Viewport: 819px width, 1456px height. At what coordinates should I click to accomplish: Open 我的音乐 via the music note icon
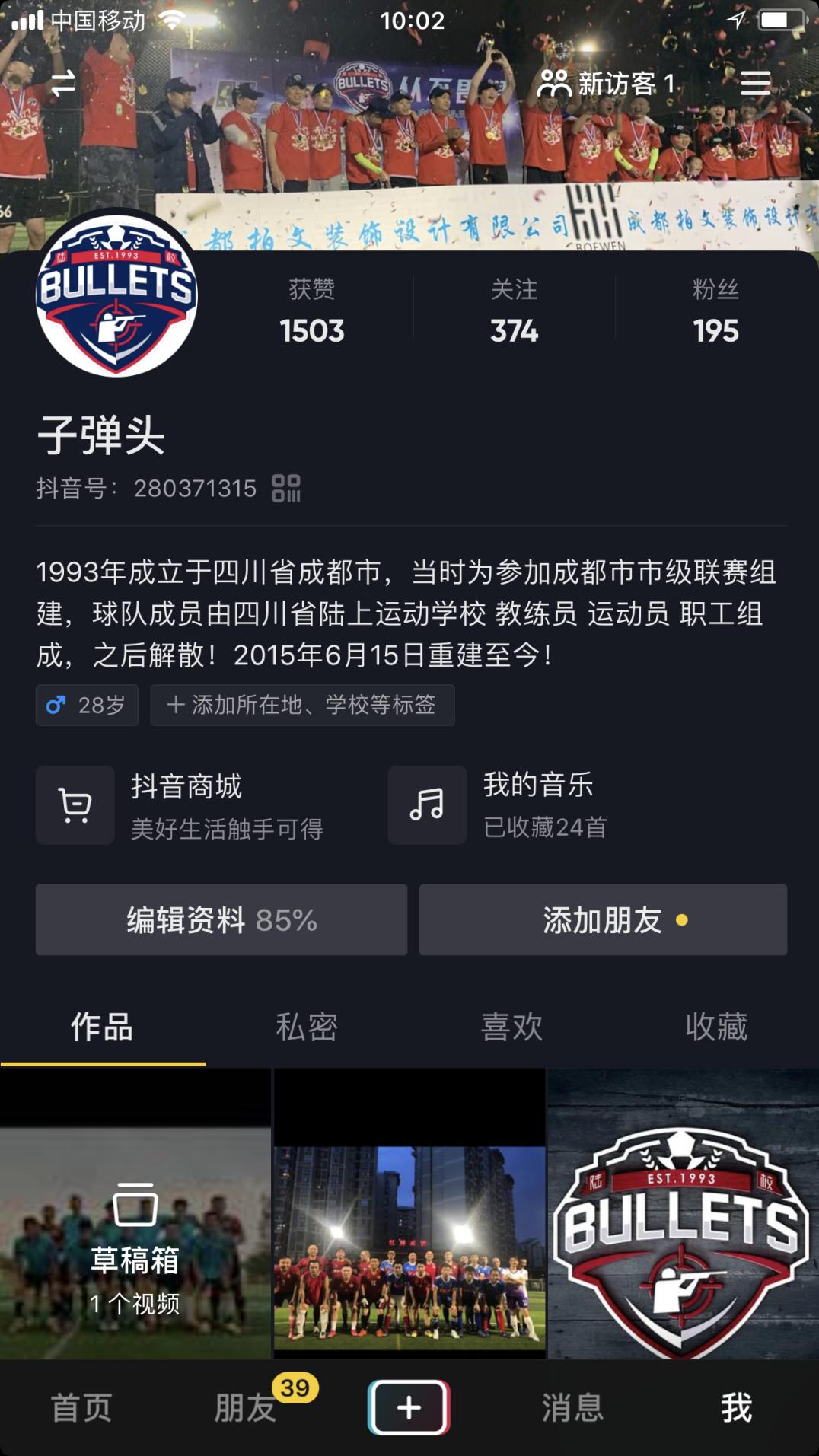[428, 804]
